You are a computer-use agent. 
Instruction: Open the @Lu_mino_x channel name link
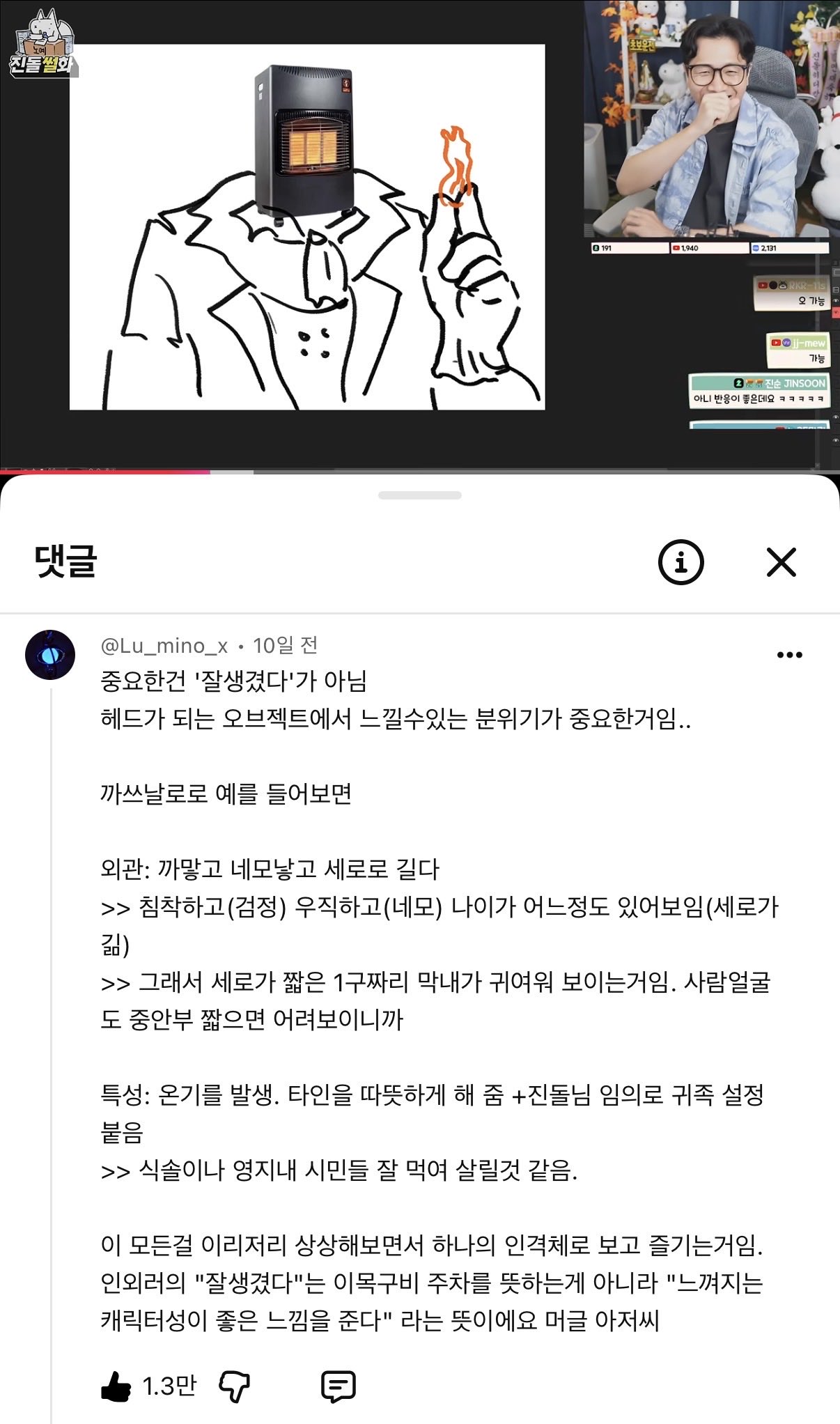tap(164, 646)
